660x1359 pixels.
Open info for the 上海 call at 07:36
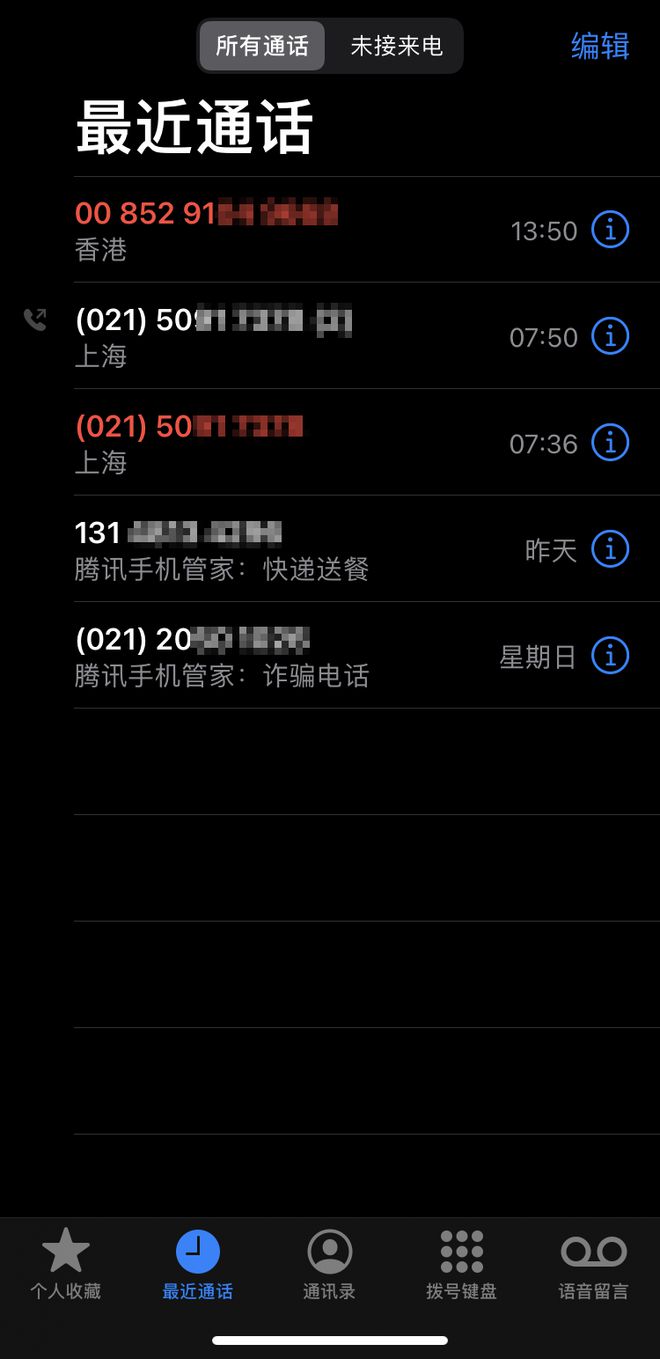(610, 442)
